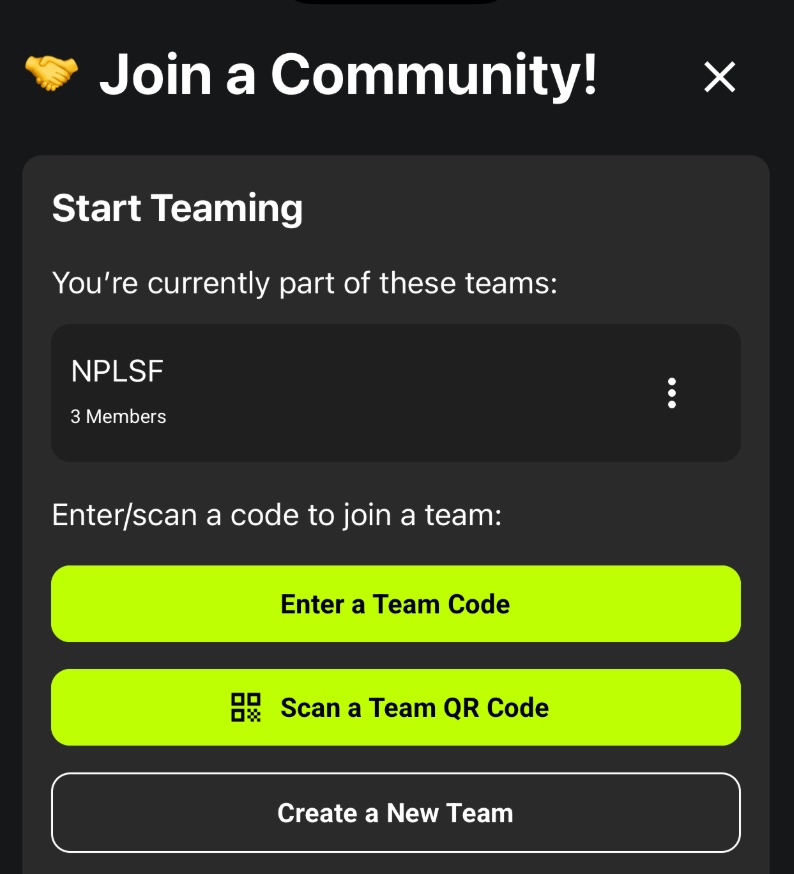
Task: Tap the small QR glyph on the green button
Action: [247, 707]
